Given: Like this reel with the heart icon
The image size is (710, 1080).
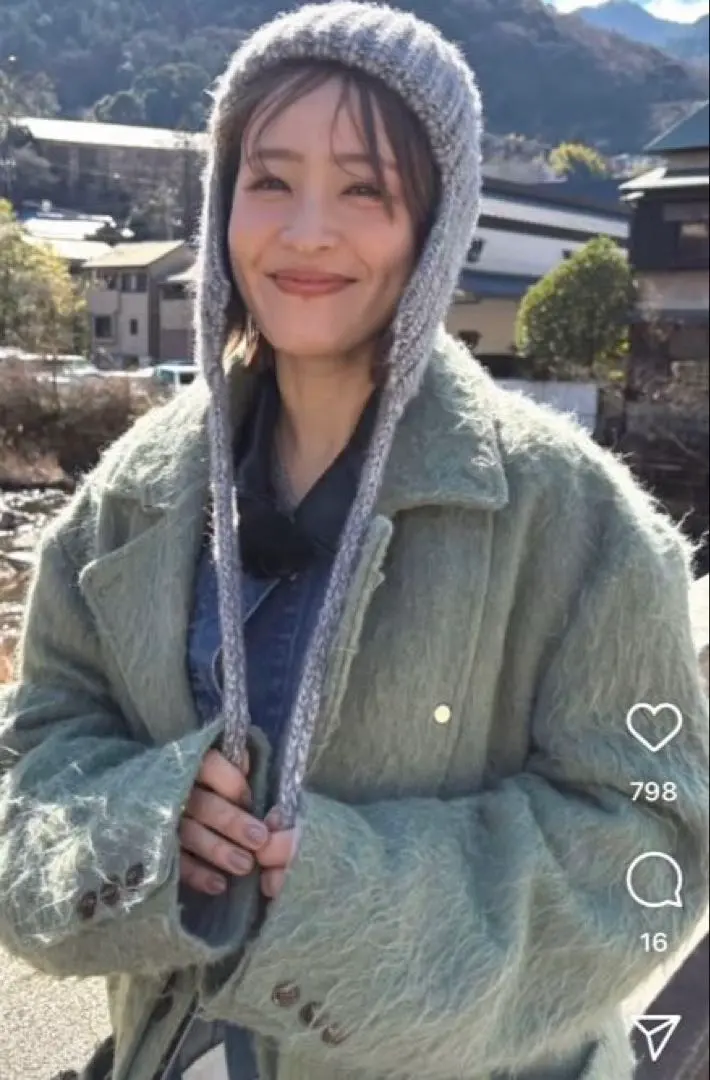Looking at the screenshot, I should (654, 726).
